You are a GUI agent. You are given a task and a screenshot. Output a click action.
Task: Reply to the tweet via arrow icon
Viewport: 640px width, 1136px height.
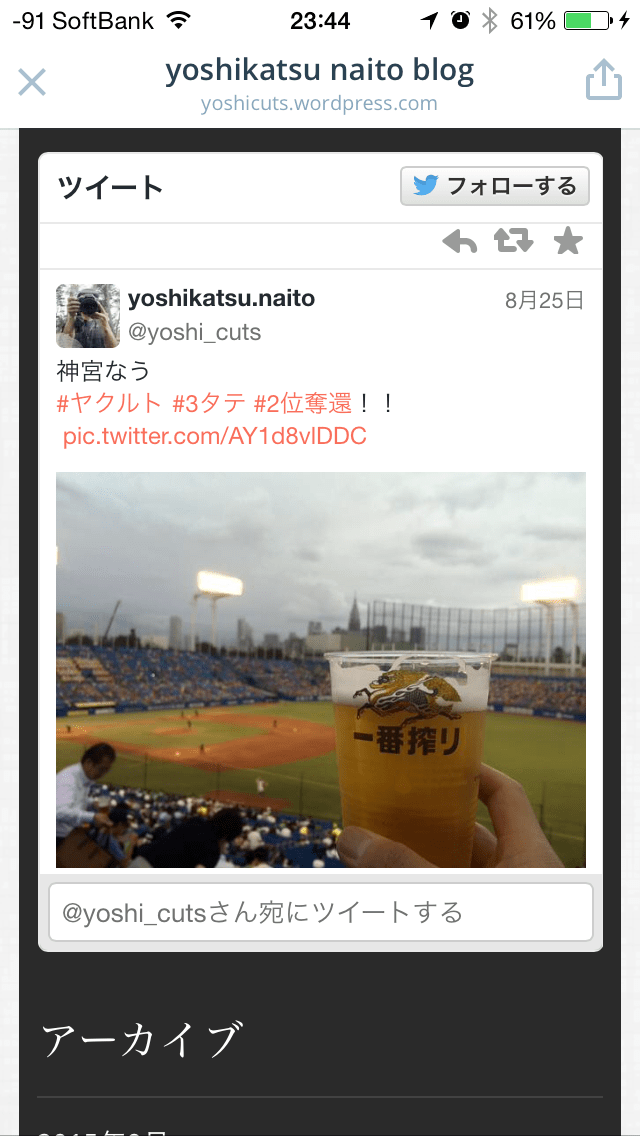tap(459, 242)
